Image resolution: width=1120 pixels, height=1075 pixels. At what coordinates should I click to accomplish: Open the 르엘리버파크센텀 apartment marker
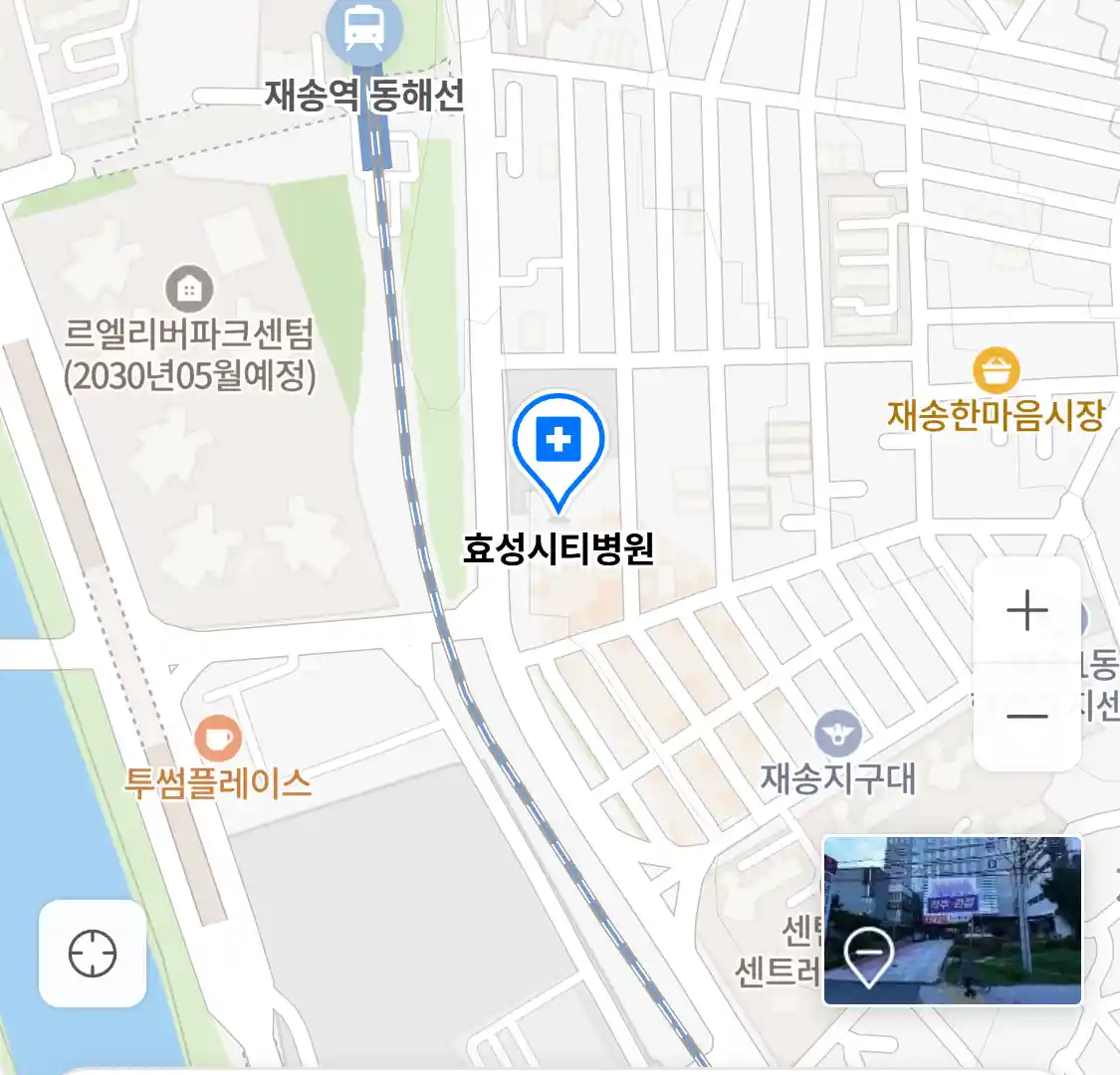(x=188, y=290)
